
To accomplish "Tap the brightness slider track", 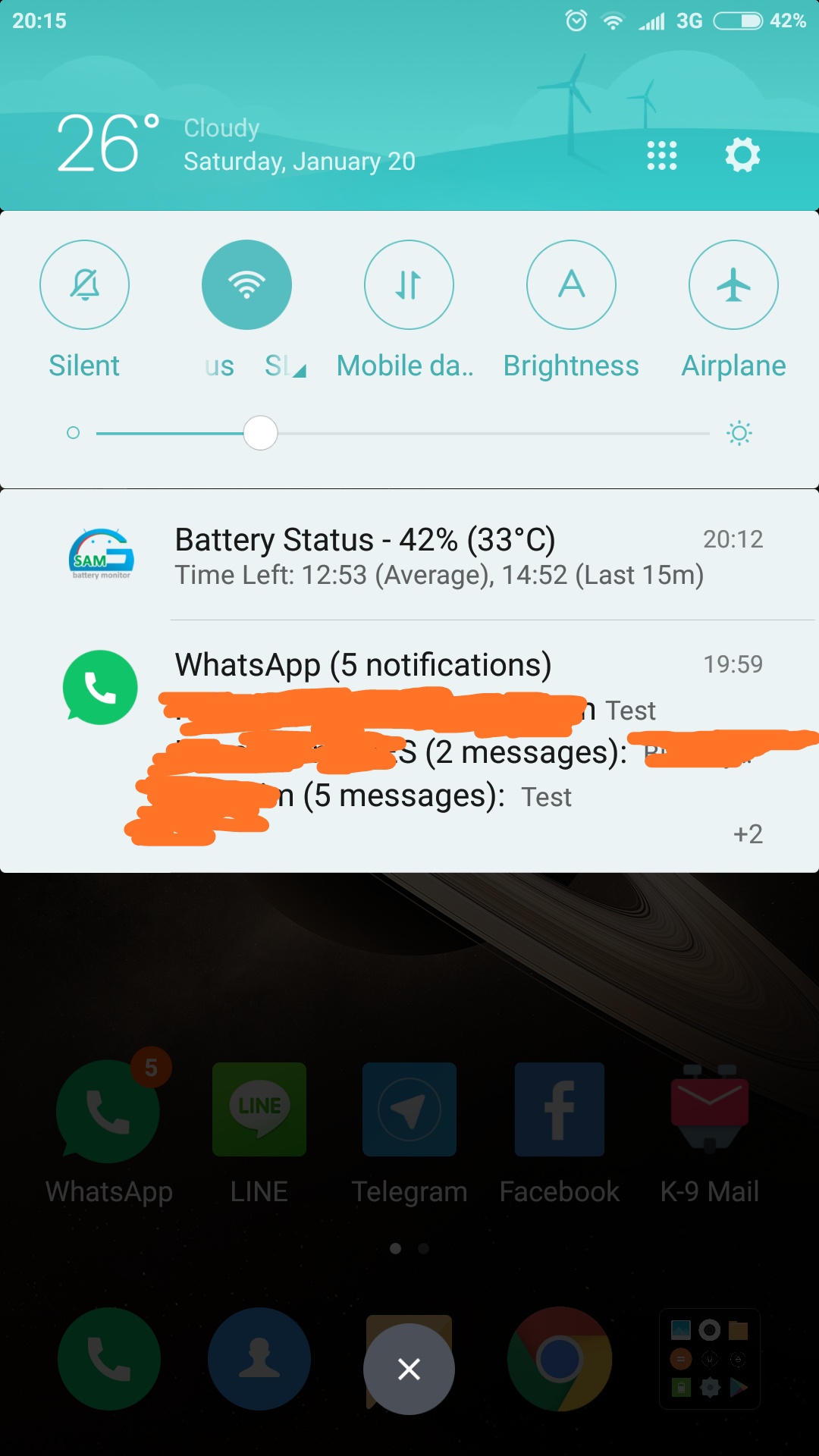I will coord(403,433).
